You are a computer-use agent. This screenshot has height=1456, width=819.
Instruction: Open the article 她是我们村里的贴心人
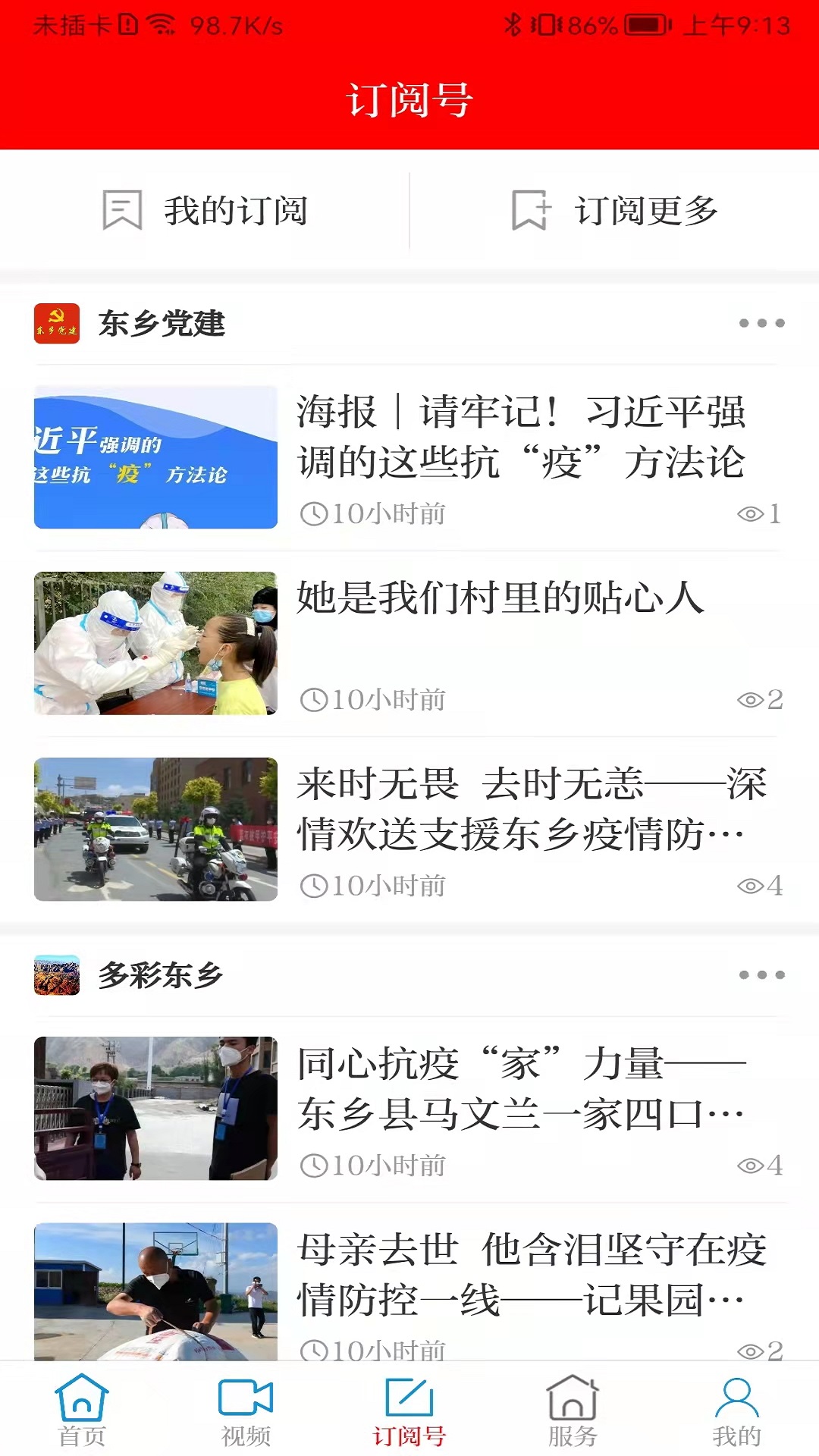pyautogui.click(x=500, y=598)
